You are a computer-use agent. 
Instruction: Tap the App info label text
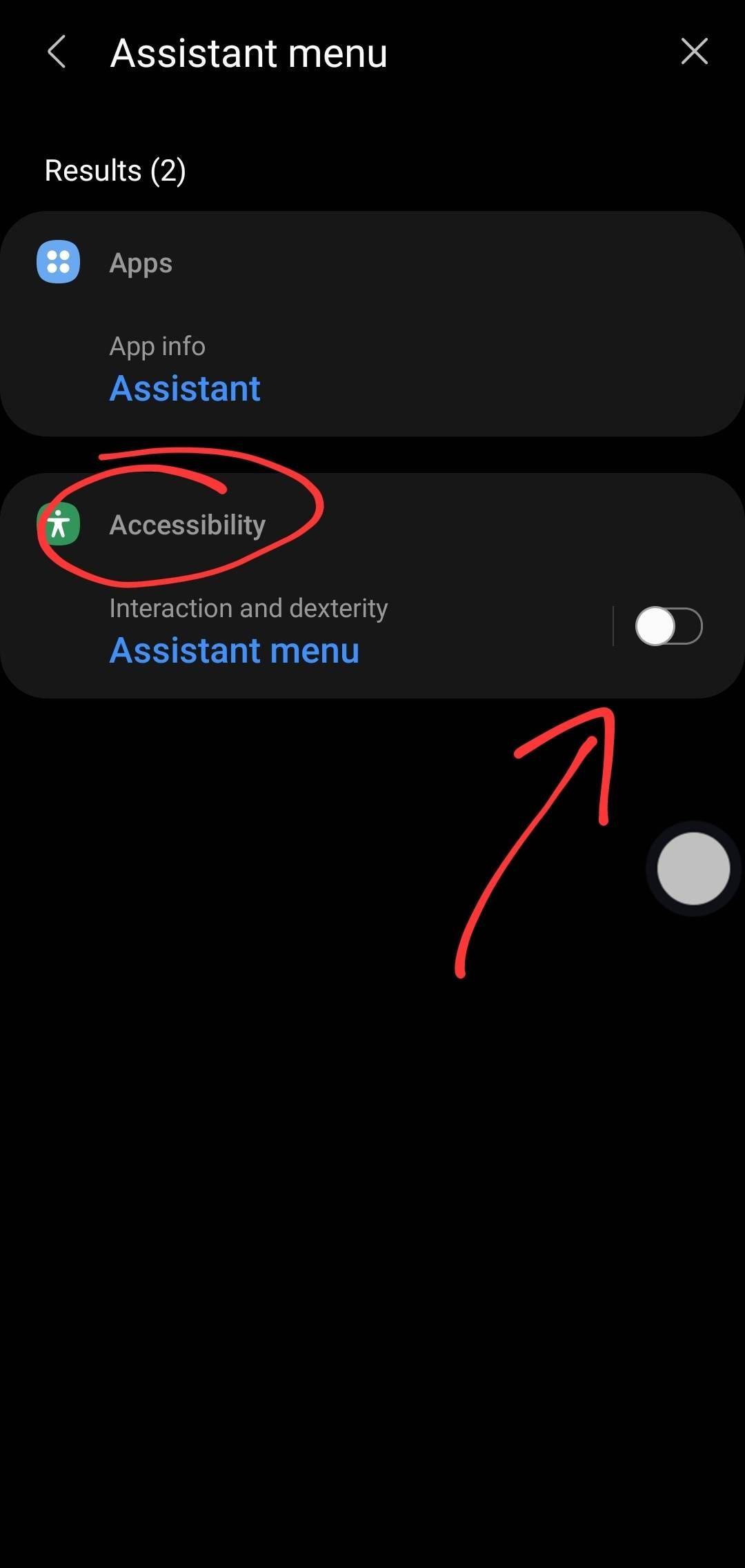[x=157, y=346]
